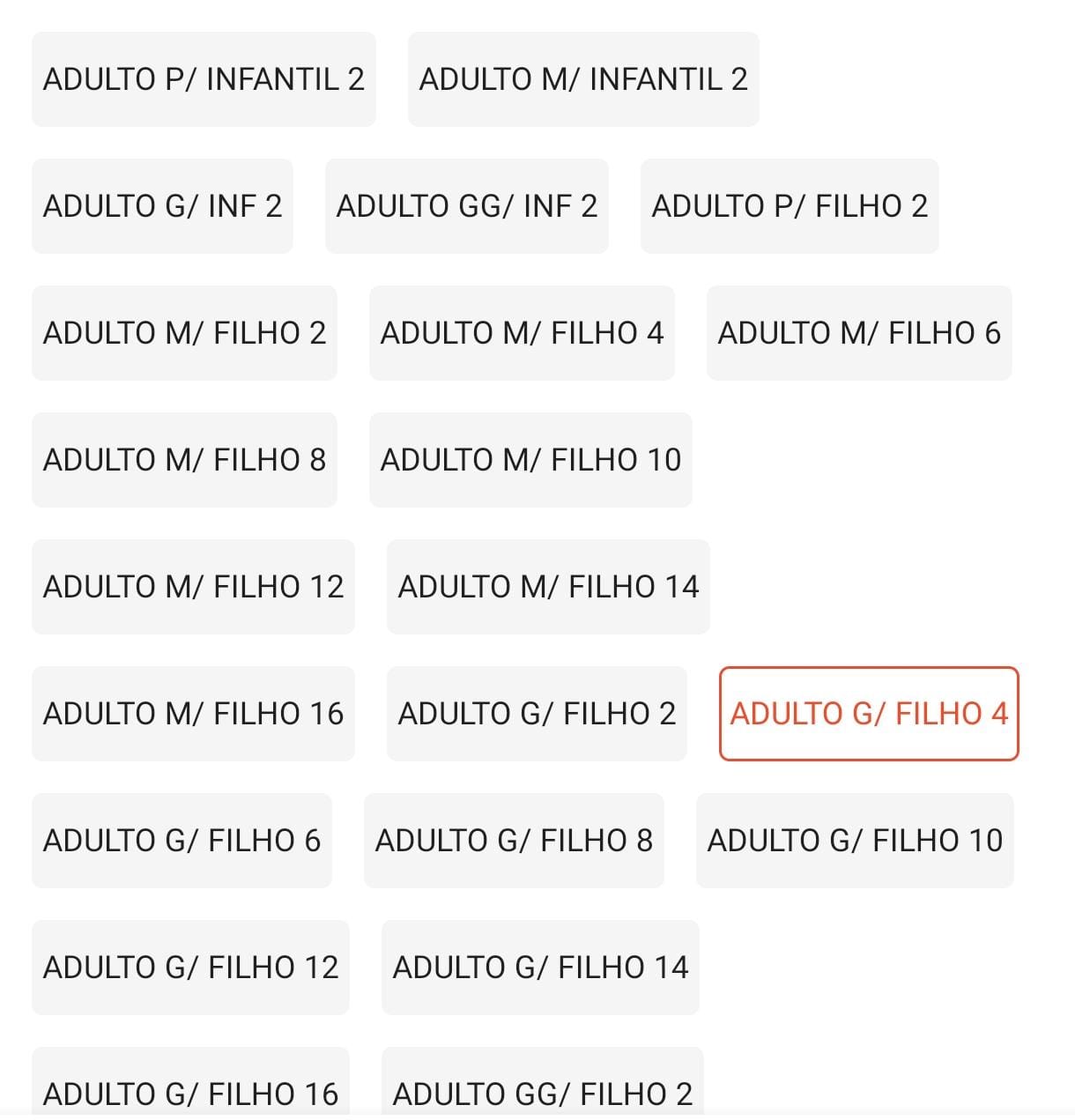1075x1120 pixels.
Task: Select ADULTO M/ FILHO 16 variation
Action: pyautogui.click(x=193, y=714)
